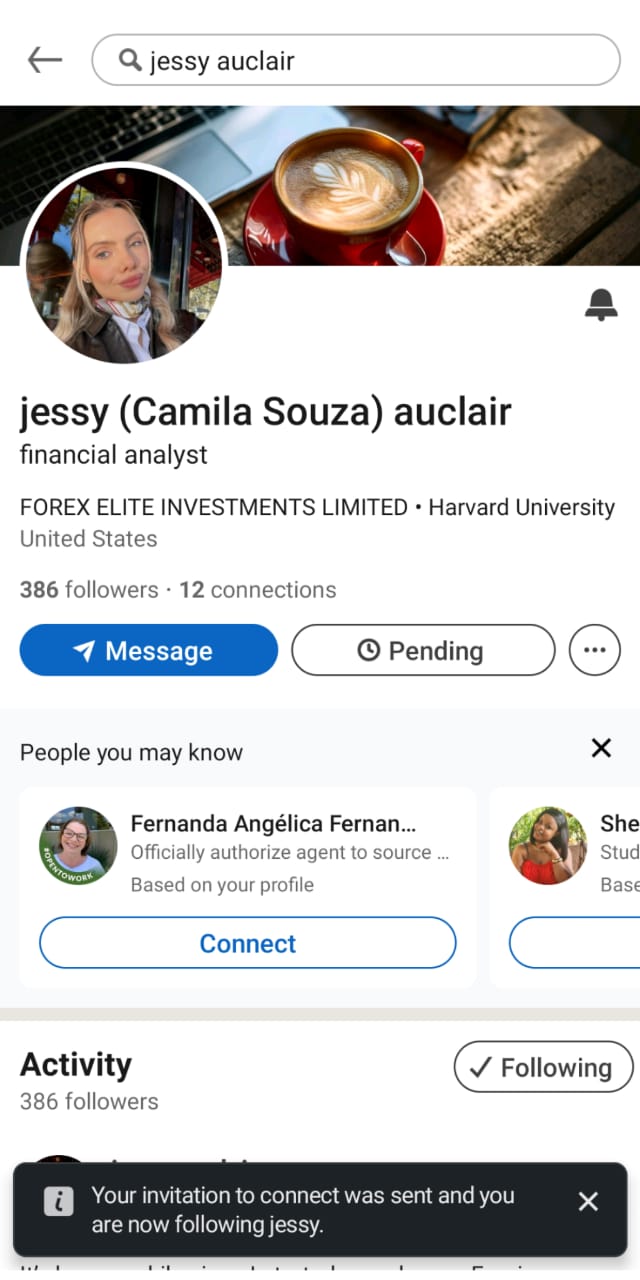Open the more options menu
This screenshot has width=640, height=1280.
pos(594,651)
